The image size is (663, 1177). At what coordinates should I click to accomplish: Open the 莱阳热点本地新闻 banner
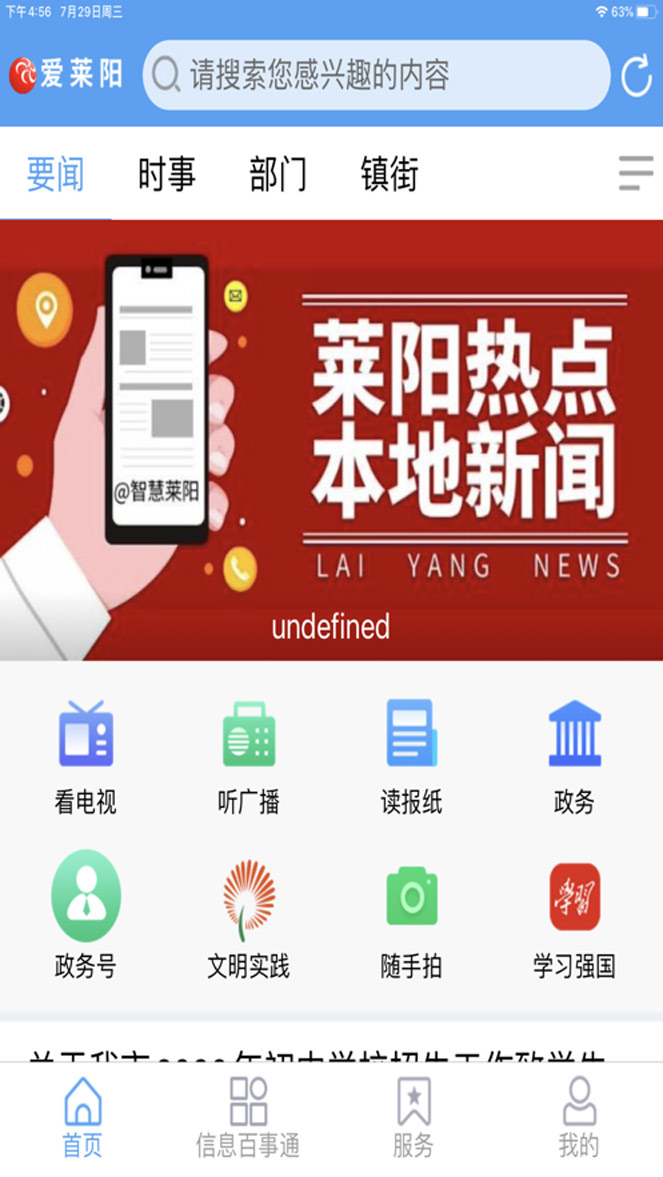click(331, 440)
